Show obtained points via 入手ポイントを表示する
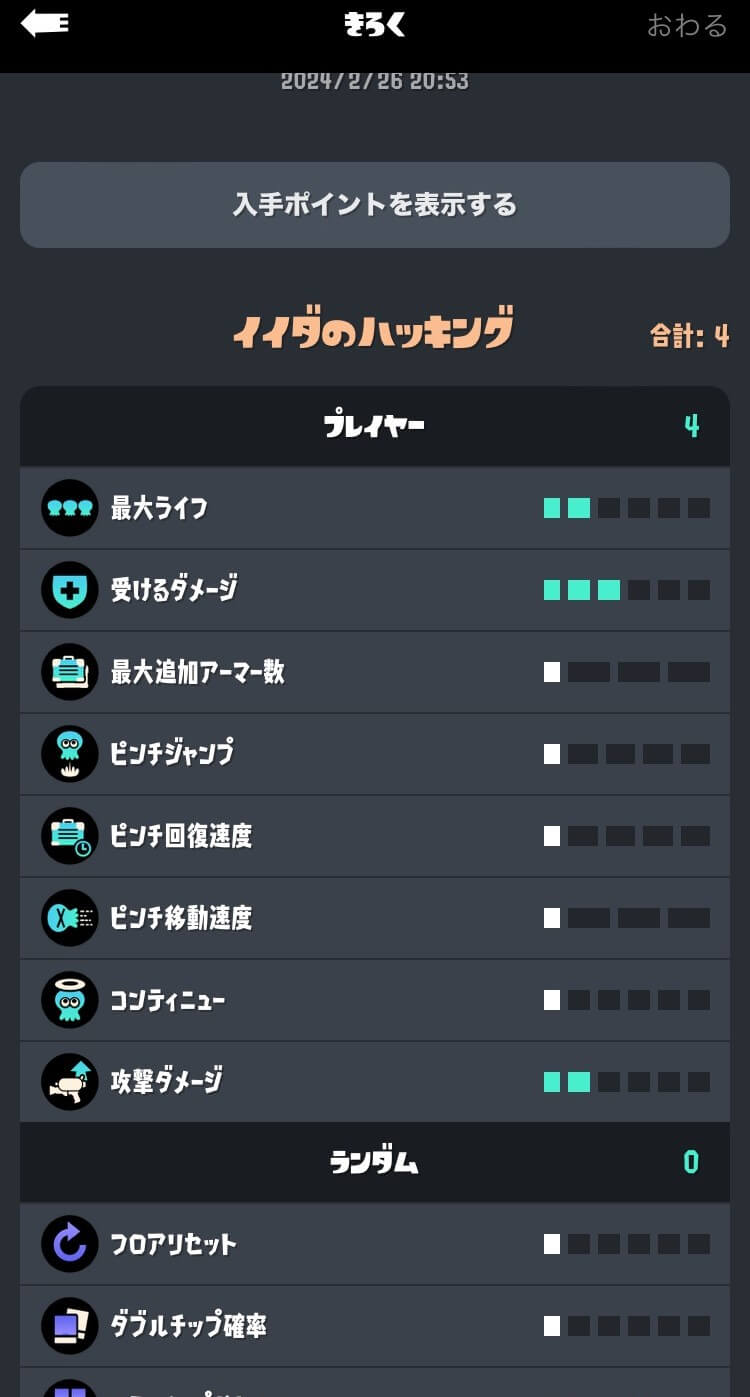 click(x=375, y=205)
